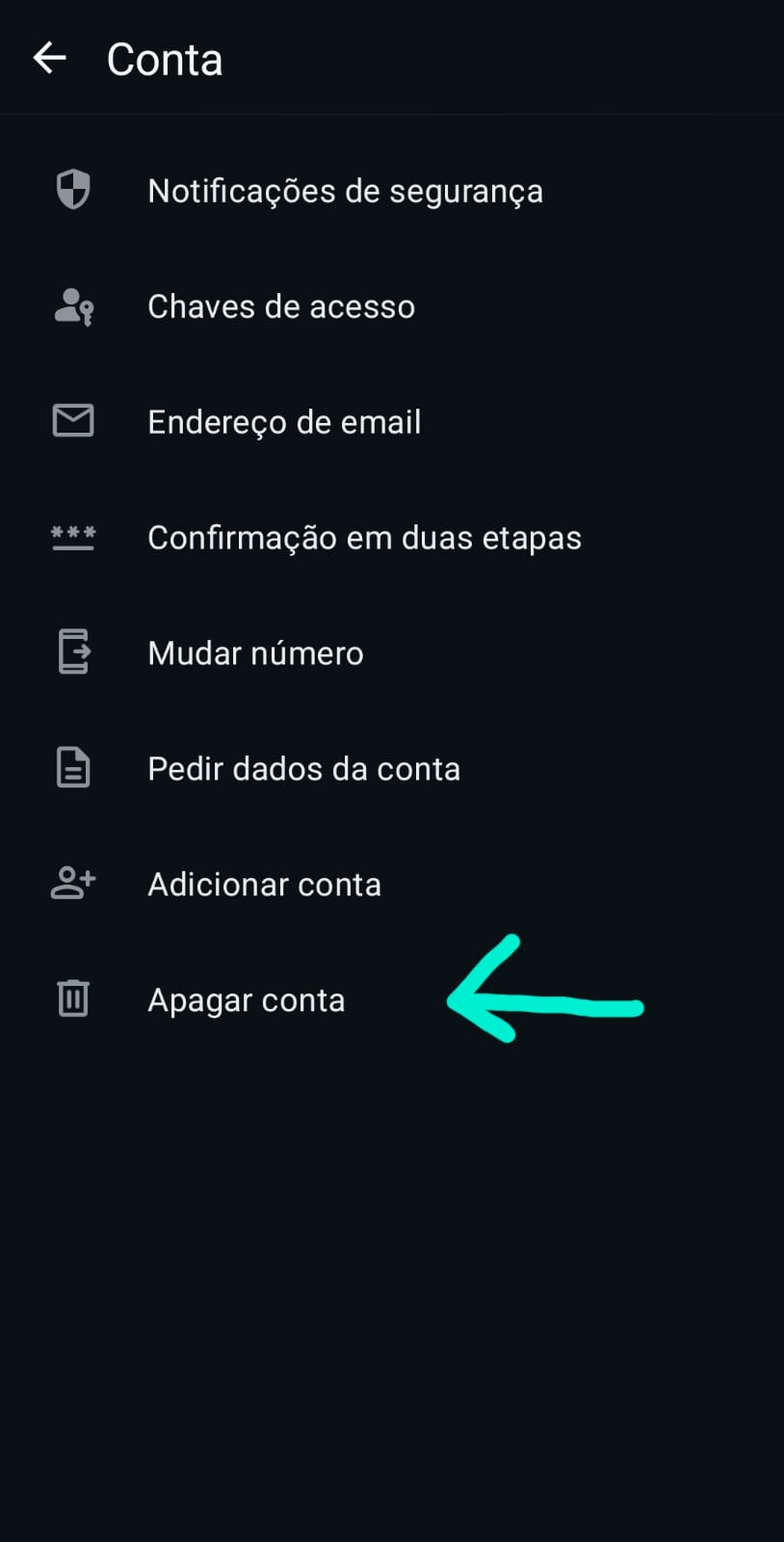Select Mudar número option
784x1542 pixels.
tap(255, 652)
